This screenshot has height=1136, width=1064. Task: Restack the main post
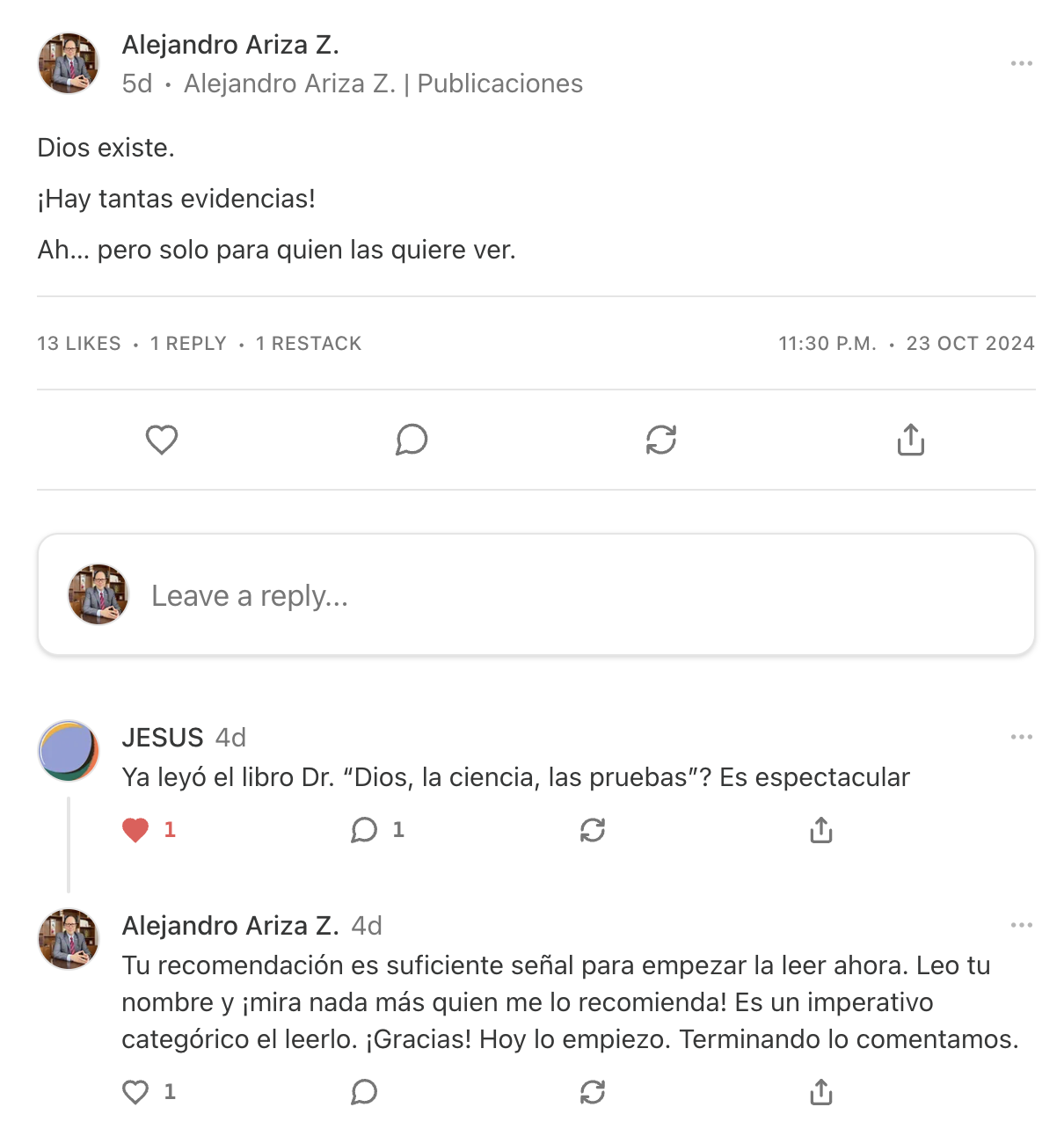tap(660, 440)
